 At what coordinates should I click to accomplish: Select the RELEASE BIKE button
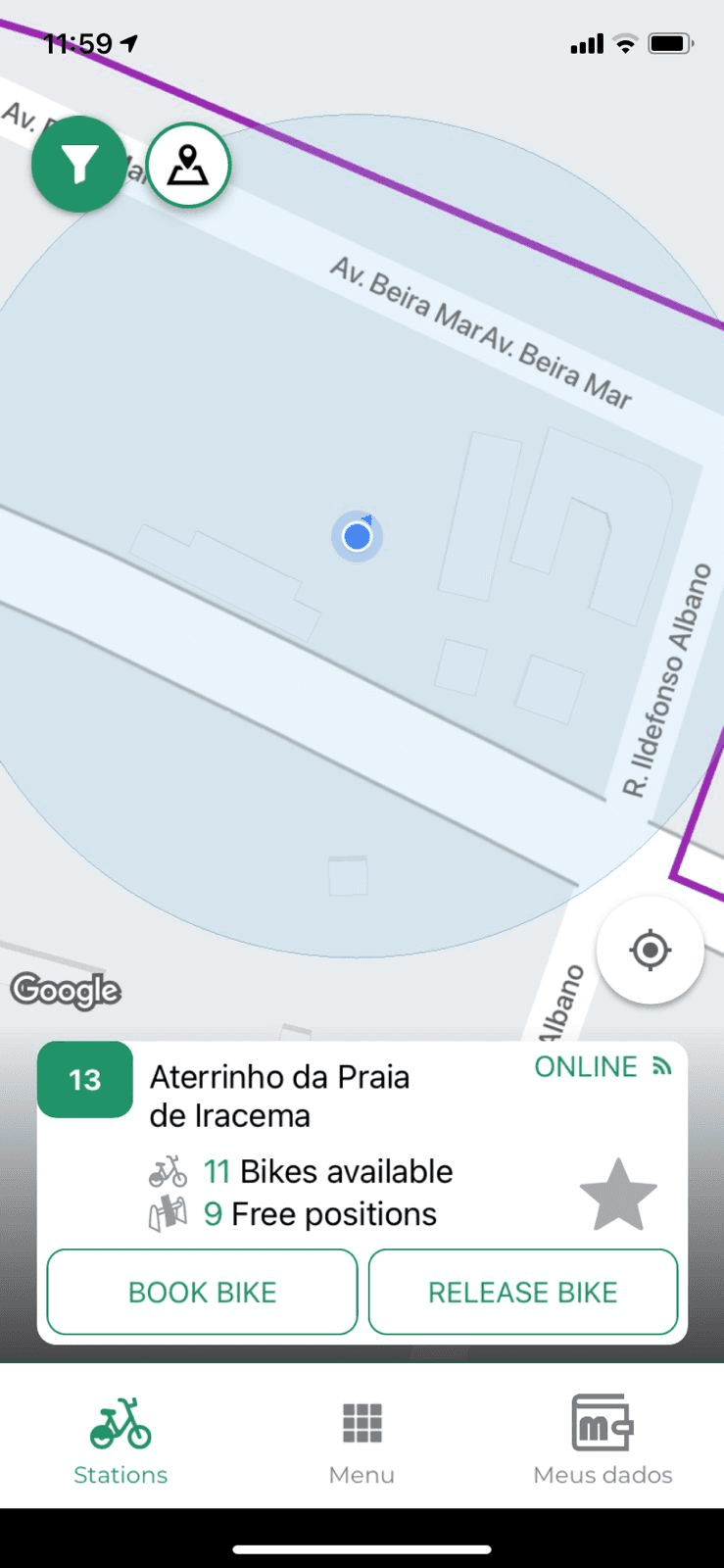pos(523,1292)
